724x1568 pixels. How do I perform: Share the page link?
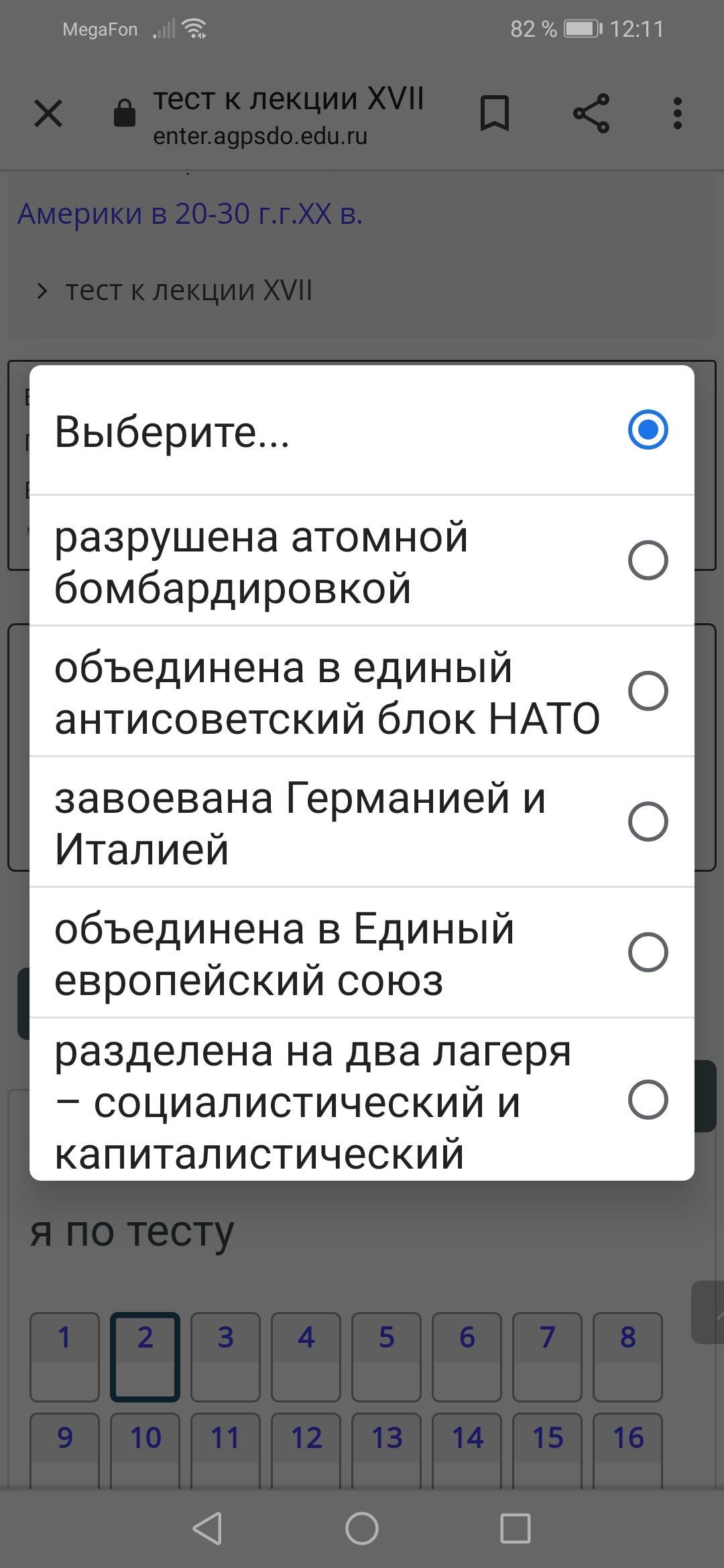(x=591, y=113)
